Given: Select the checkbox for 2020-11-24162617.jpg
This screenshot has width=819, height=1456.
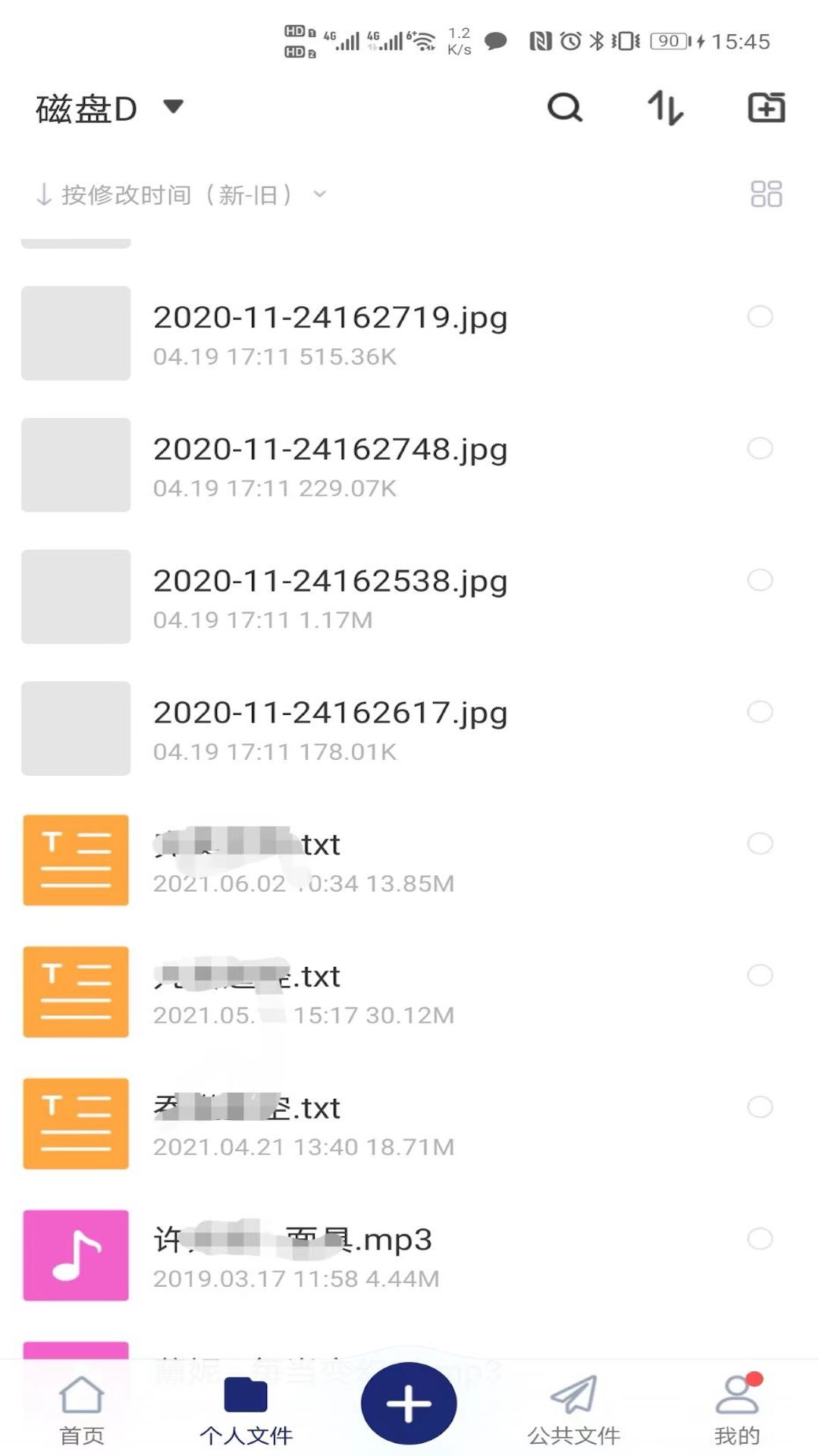Looking at the screenshot, I should [x=760, y=711].
